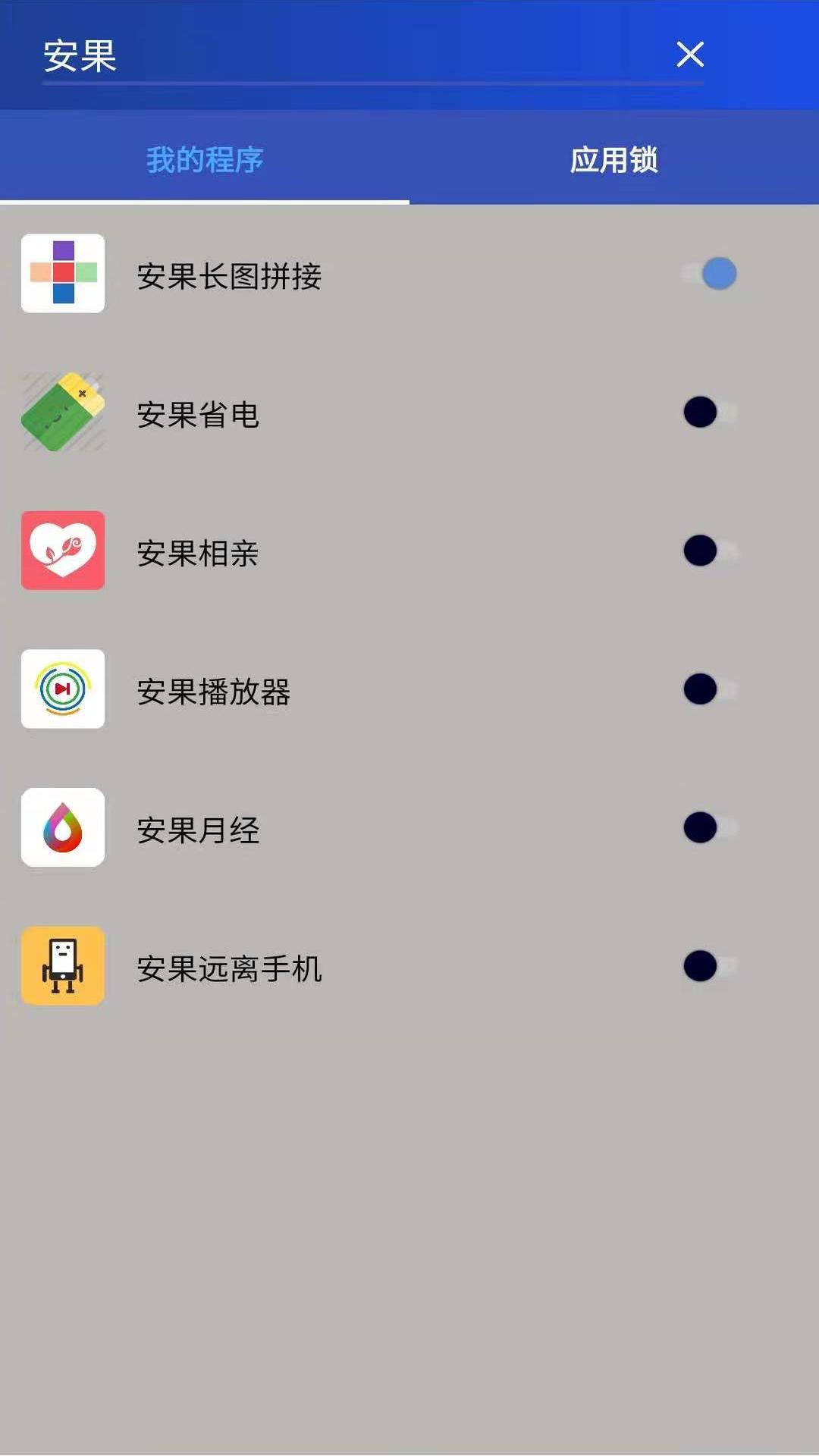This screenshot has height=1456, width=819.
Task: Turn on the 安果播放器 switch
Action: click(x=710, y=689)
